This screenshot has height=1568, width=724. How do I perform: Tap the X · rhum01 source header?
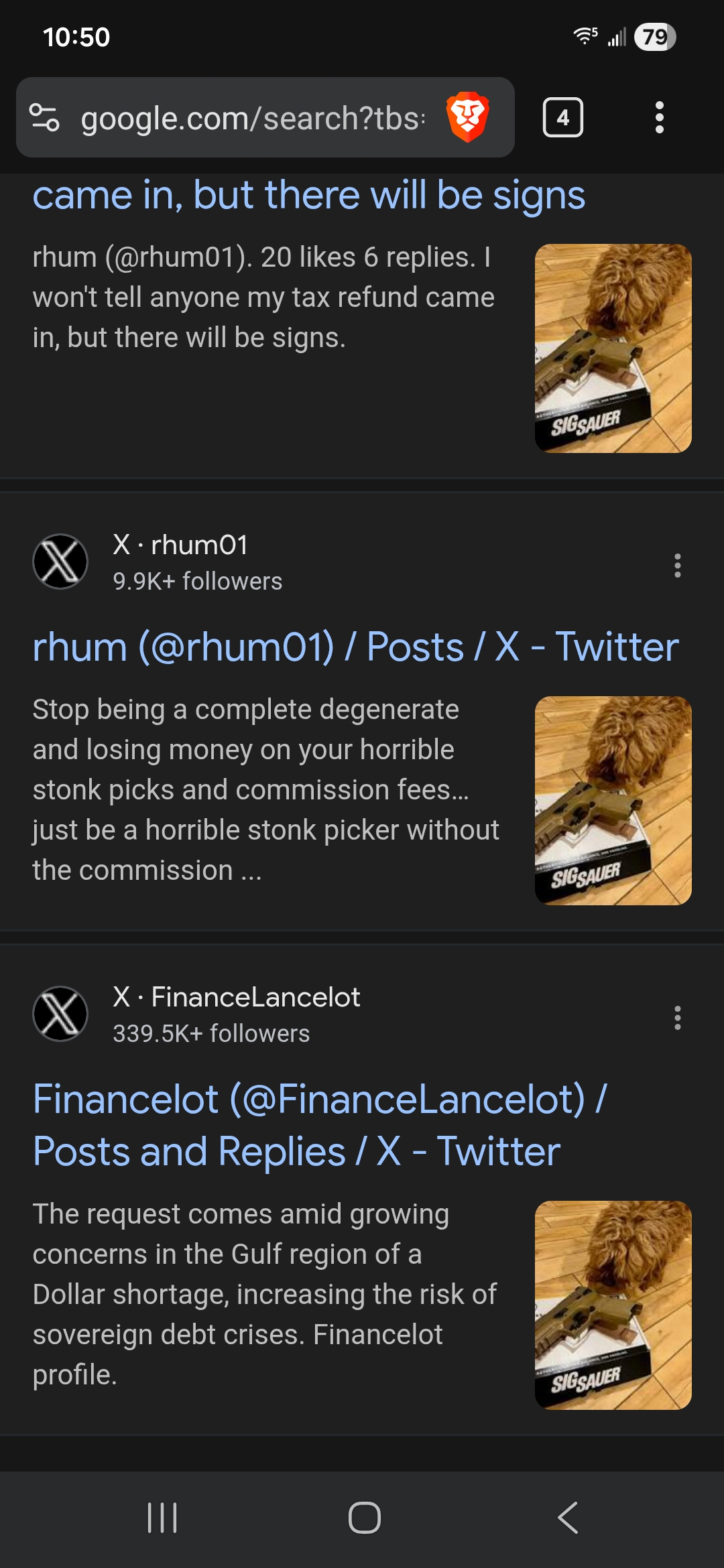pos(181,562)
